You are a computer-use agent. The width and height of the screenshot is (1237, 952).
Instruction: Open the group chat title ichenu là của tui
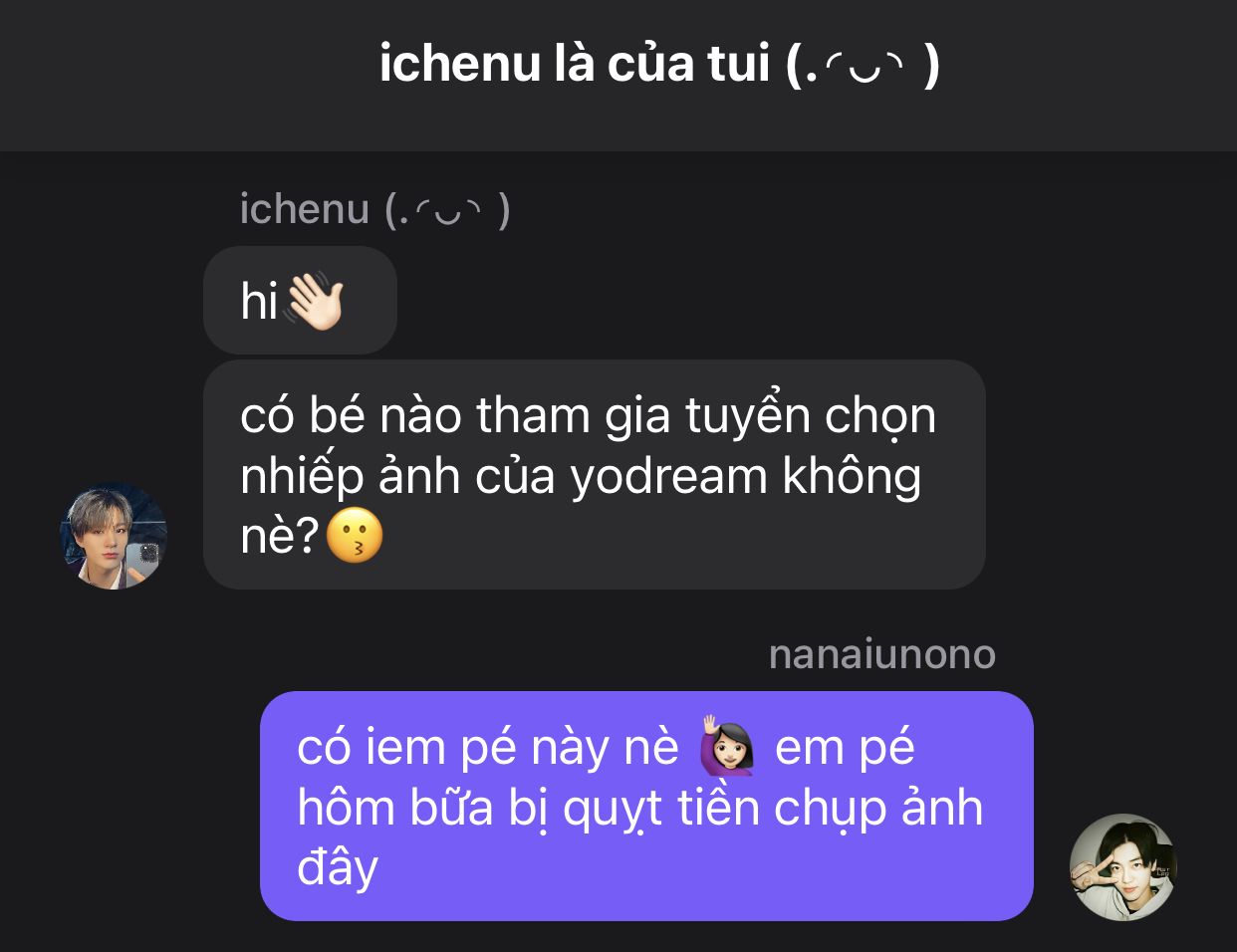coord(658,65)
